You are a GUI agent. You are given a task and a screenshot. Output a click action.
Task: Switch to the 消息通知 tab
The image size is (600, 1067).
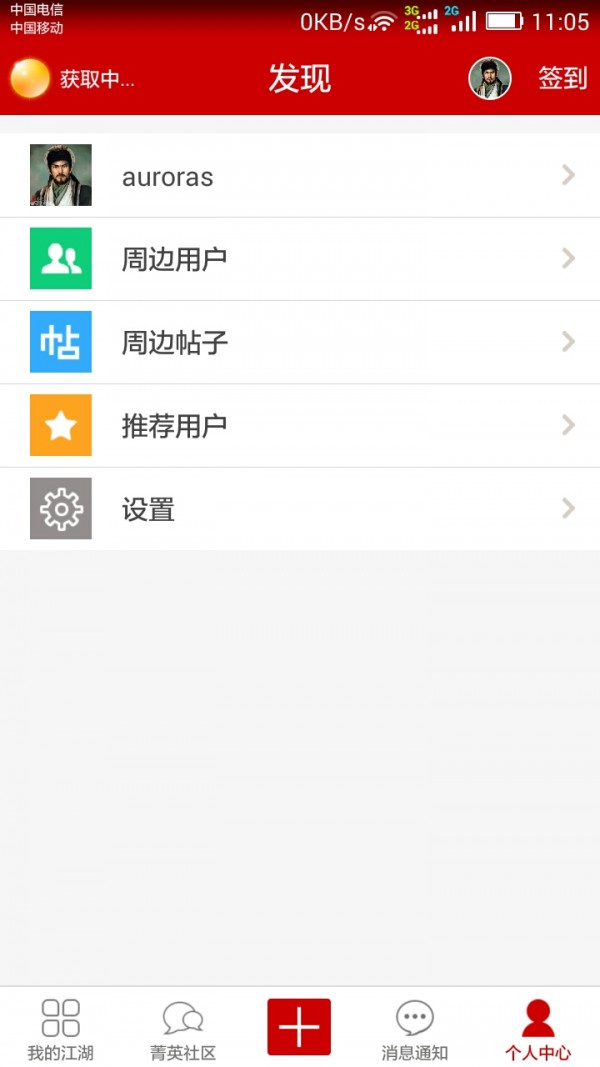point(414,1028)
